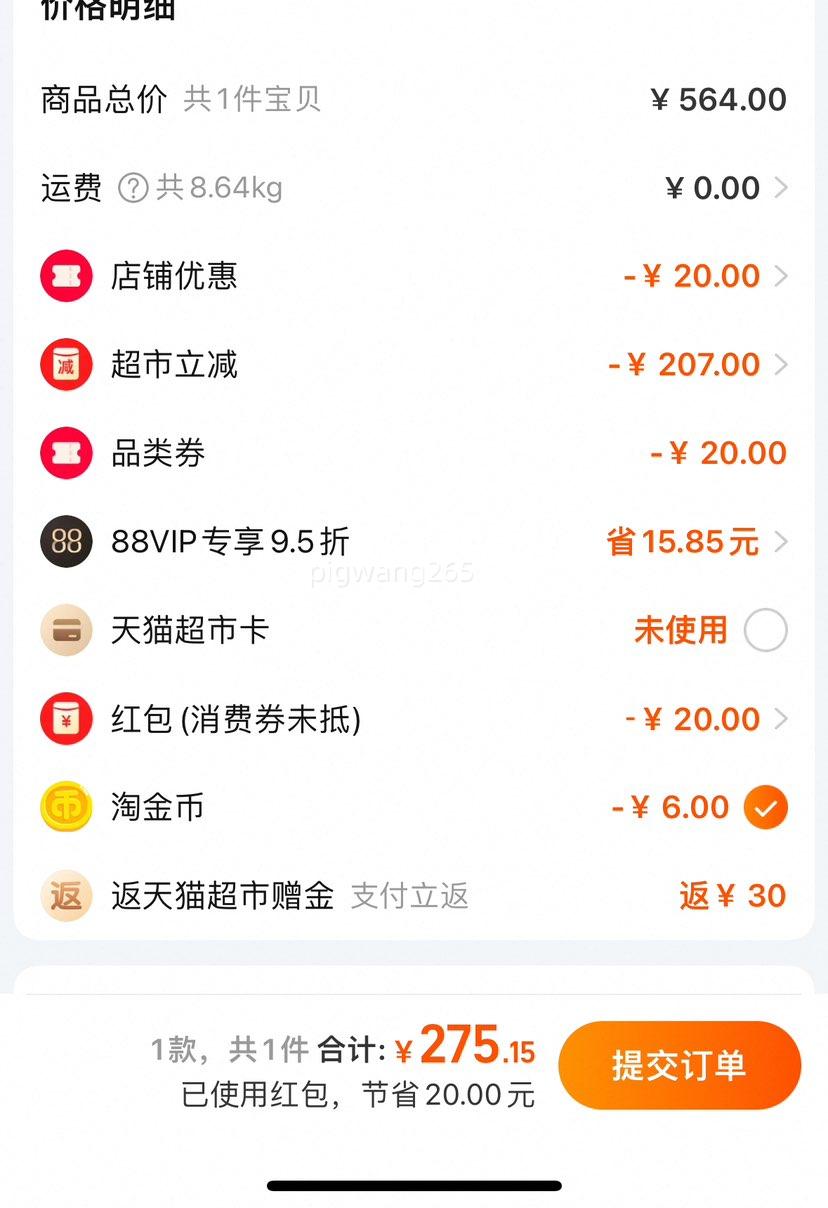
Task: Click the 超市立减 red discount icon
Action: tap(66, 364)
